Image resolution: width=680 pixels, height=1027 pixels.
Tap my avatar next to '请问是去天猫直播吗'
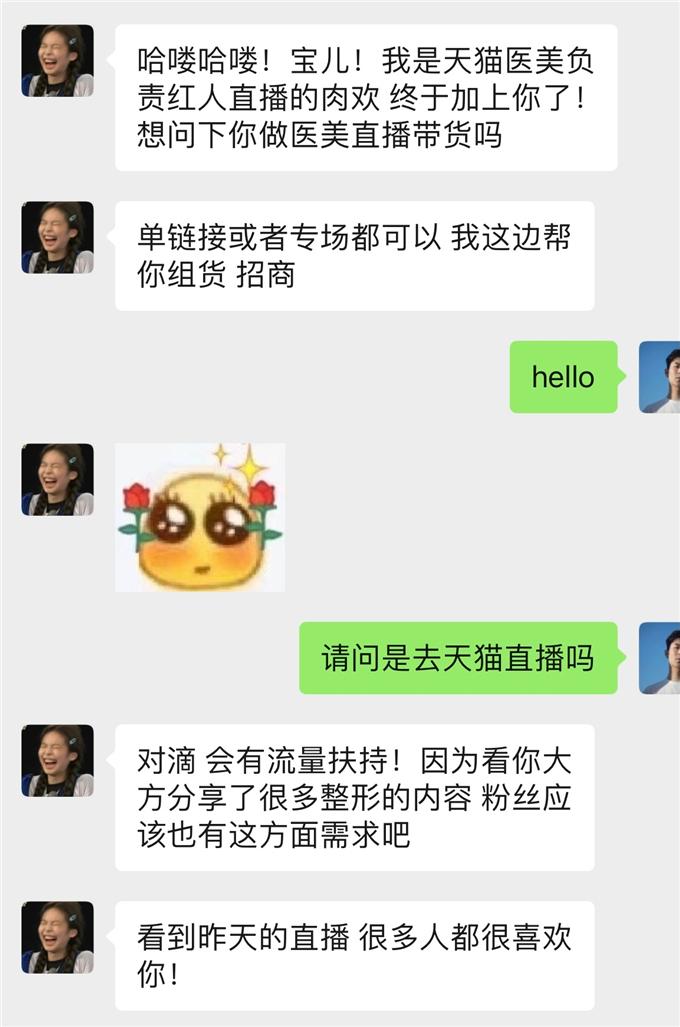659,658
